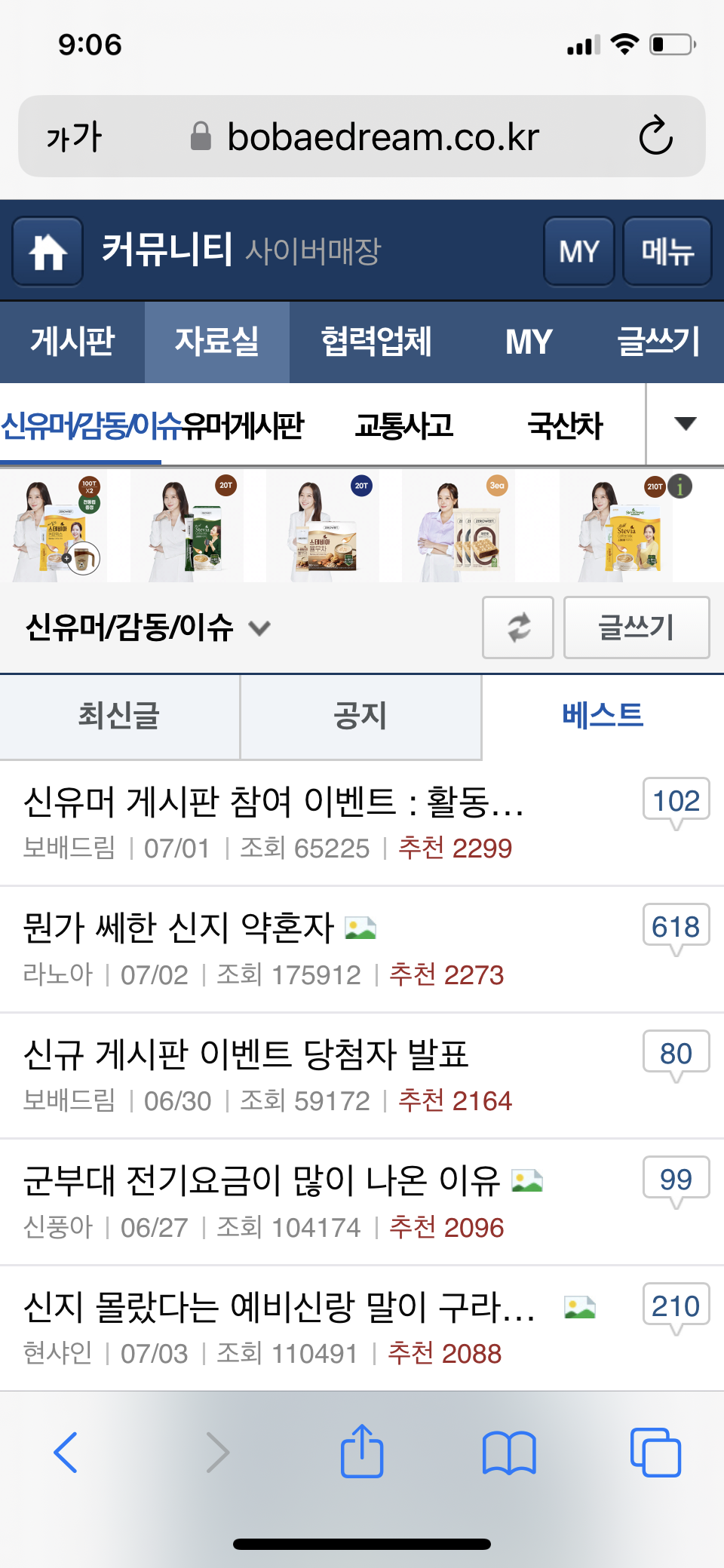
Task: Open the 신유머/감동/이슈 category dropdown
Action: [x=148, y=628]
